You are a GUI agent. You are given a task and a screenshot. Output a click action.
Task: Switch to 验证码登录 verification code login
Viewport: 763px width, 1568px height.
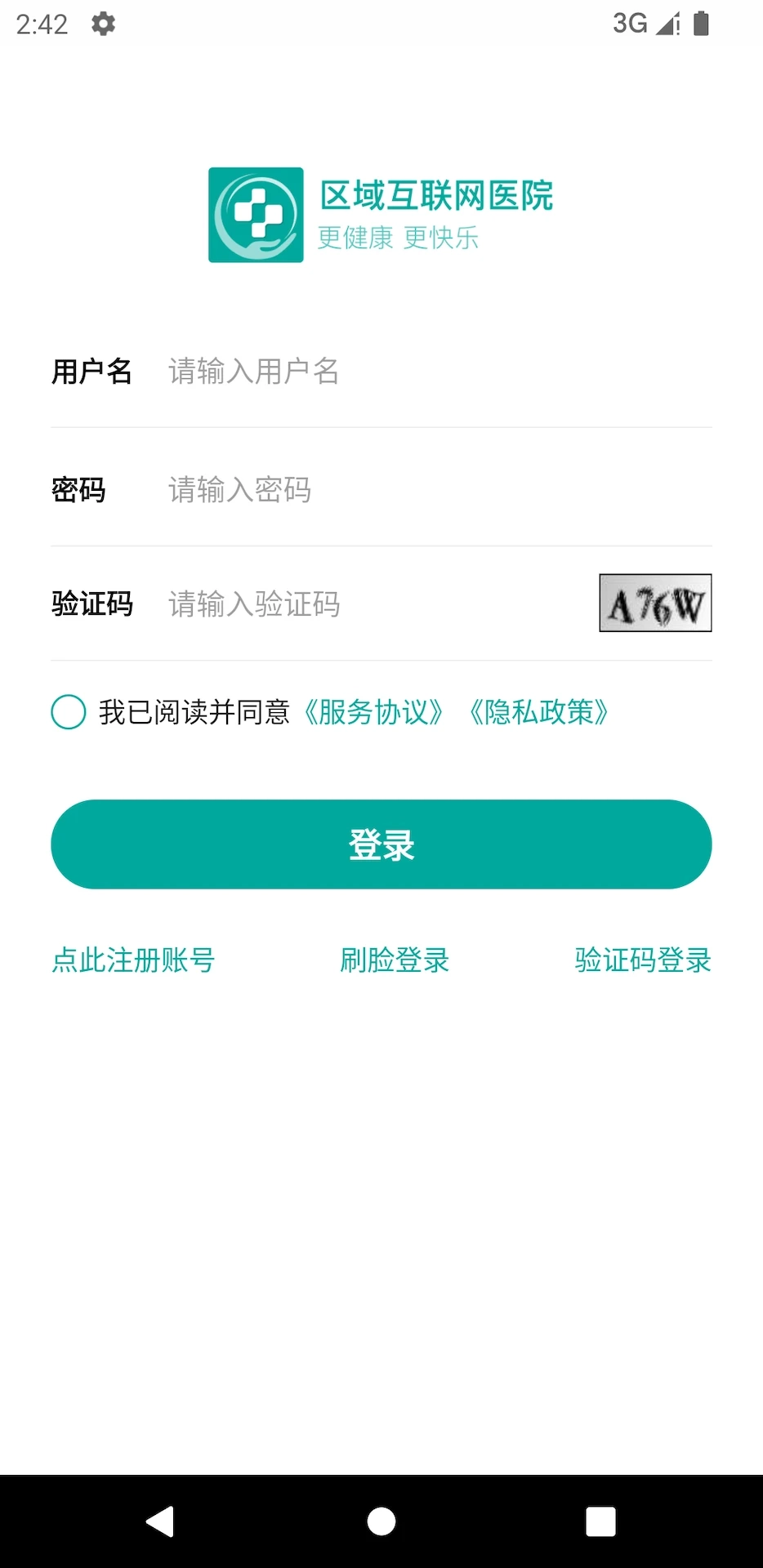pos(642,961)
